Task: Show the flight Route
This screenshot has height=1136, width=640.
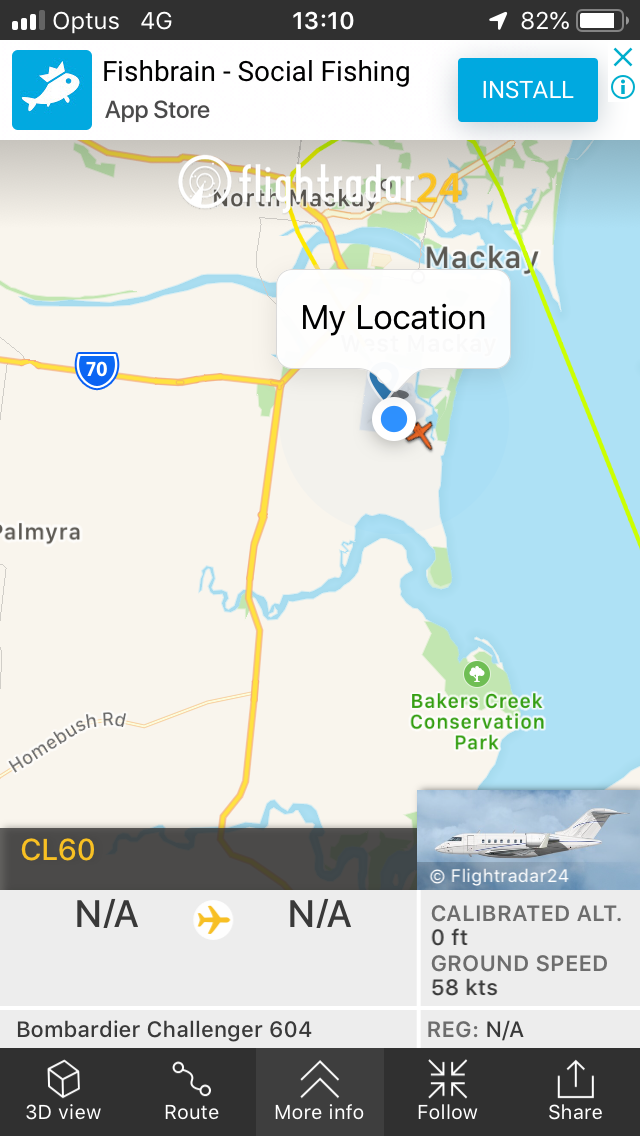Action: tap(191, 1092)
